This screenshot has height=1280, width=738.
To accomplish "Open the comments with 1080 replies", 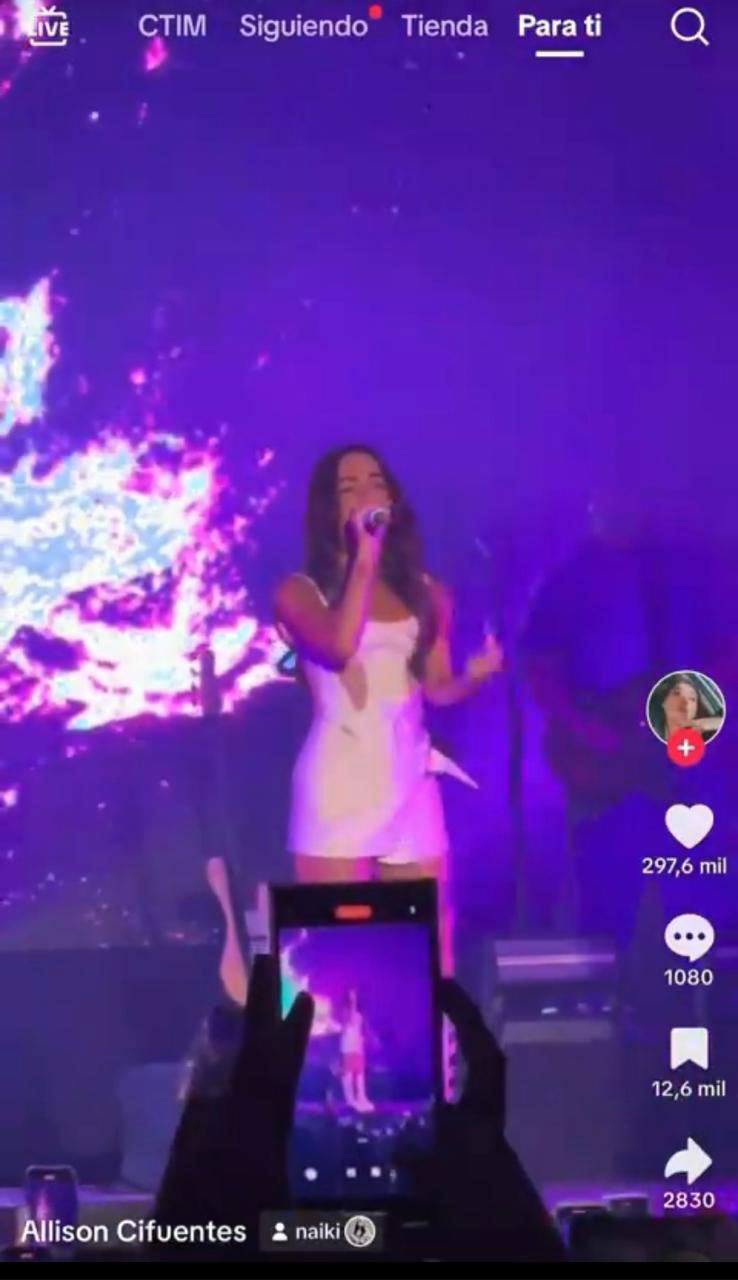I will 689,938.
